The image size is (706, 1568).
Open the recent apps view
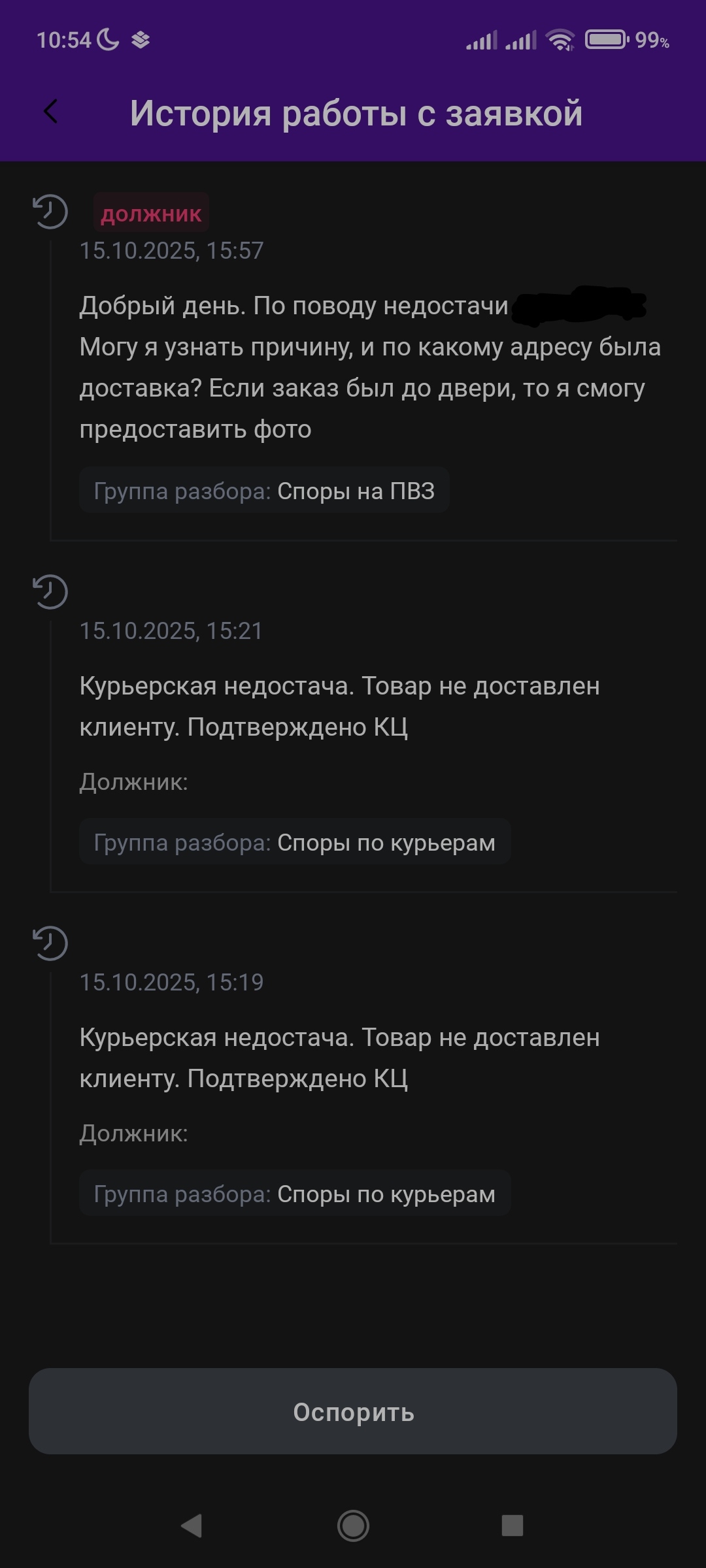point(512,1526)
